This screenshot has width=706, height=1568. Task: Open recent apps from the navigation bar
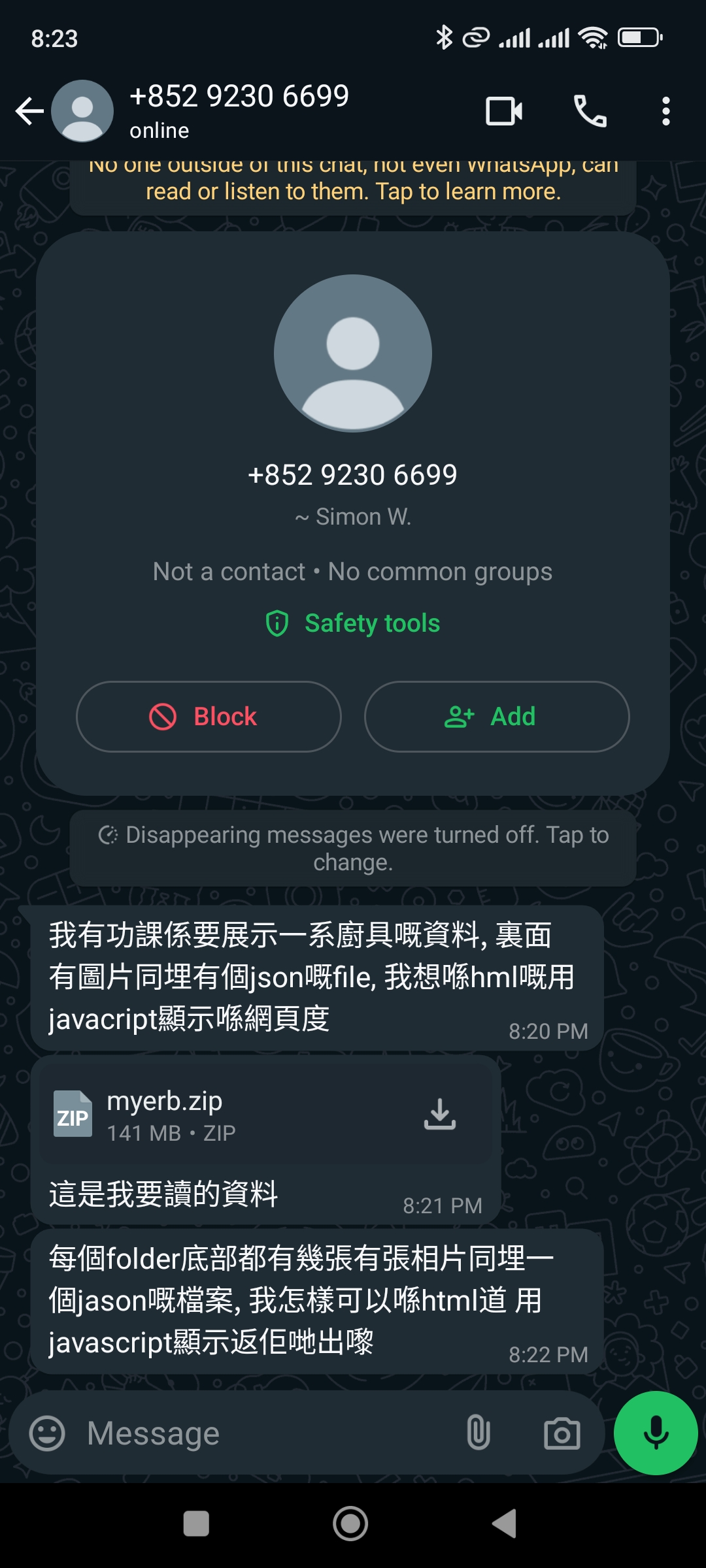(x=196, y=1524)
